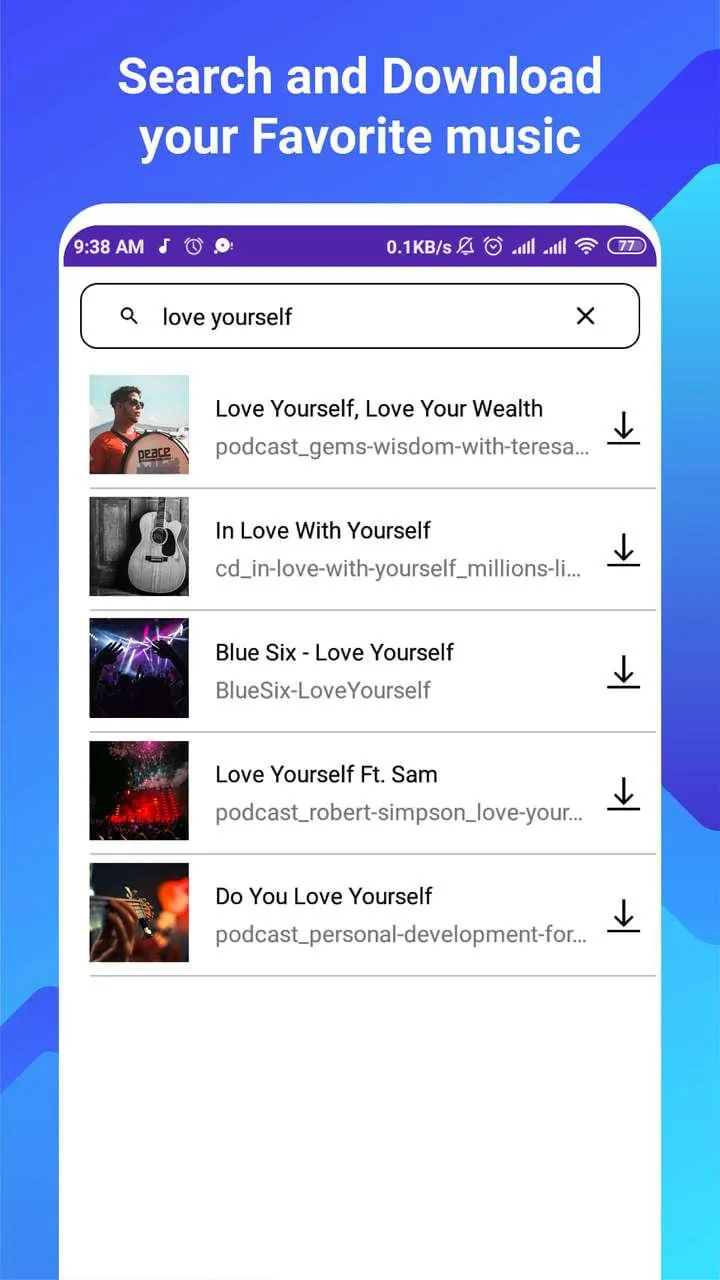Download Love Yourself, Love Your Wealth

click(623, 428)
